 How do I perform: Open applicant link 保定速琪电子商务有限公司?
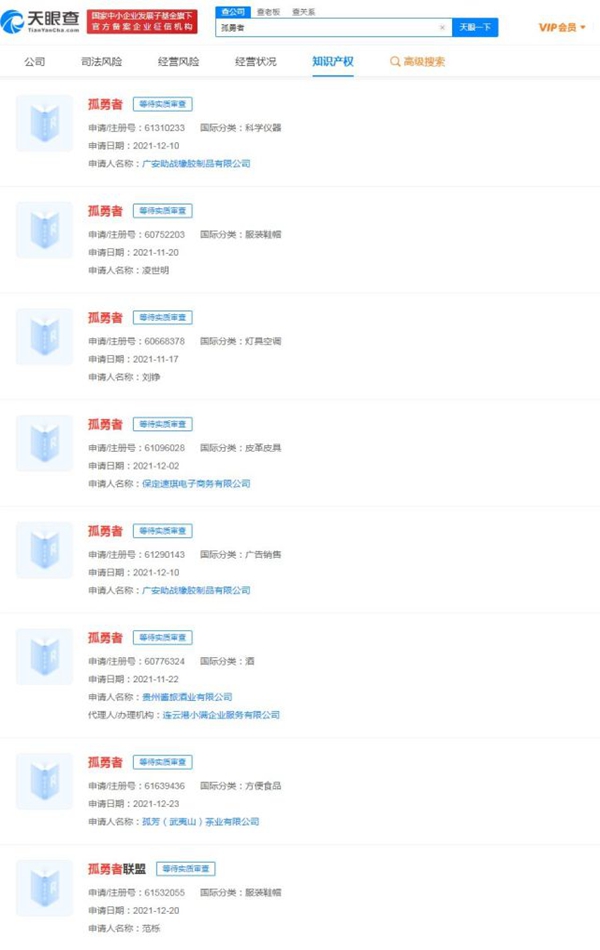pos(196,483)
